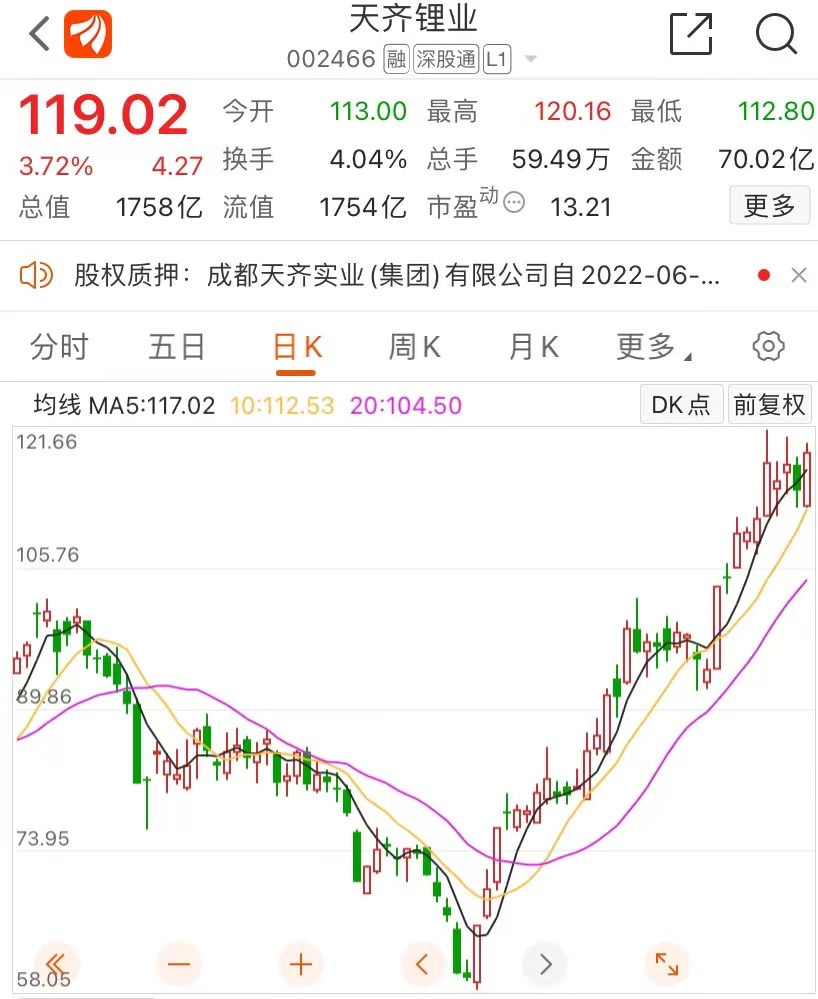The image size is (818, 999).
Task: Switch to the 月K chart tab
Action: (x=533, y=347)
